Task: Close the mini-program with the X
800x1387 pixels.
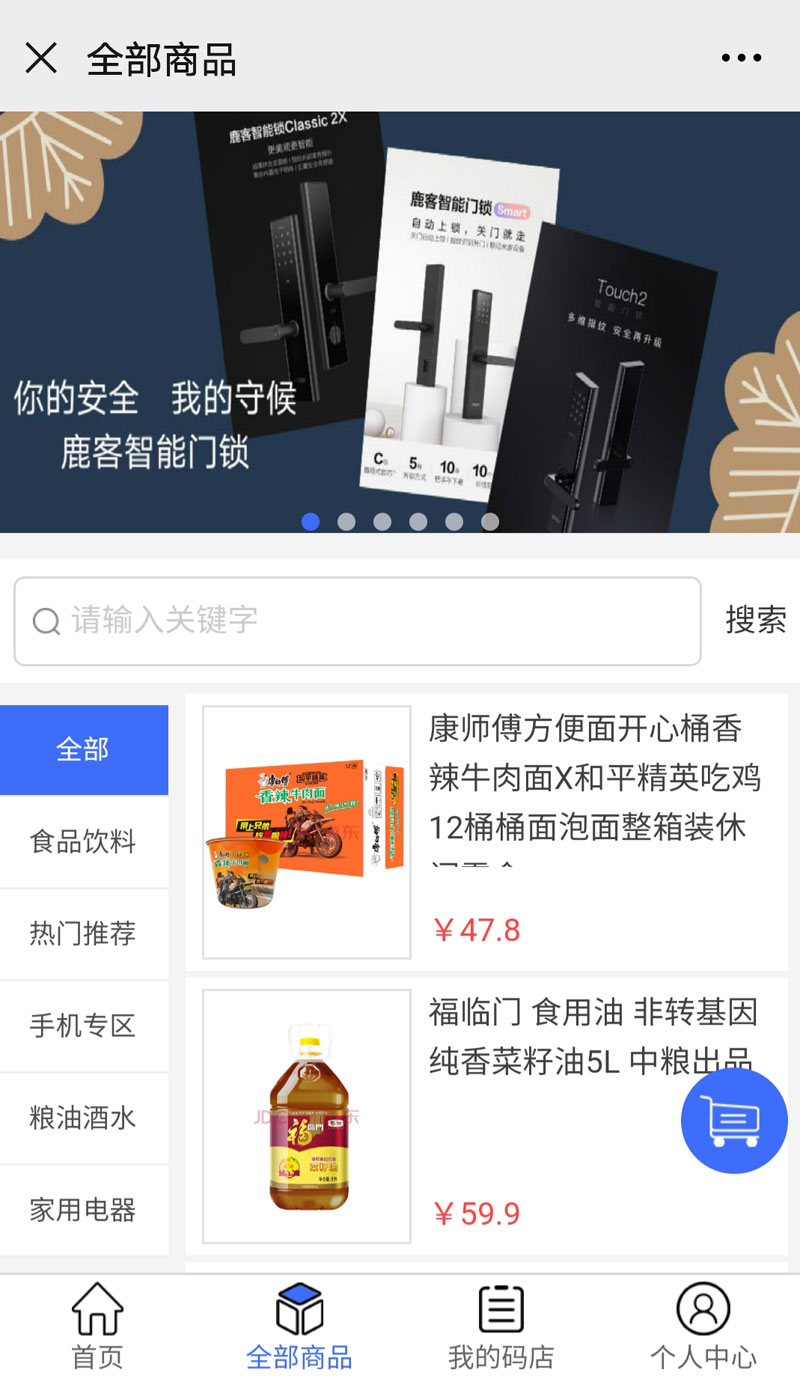Action: (x=42, y=58)
